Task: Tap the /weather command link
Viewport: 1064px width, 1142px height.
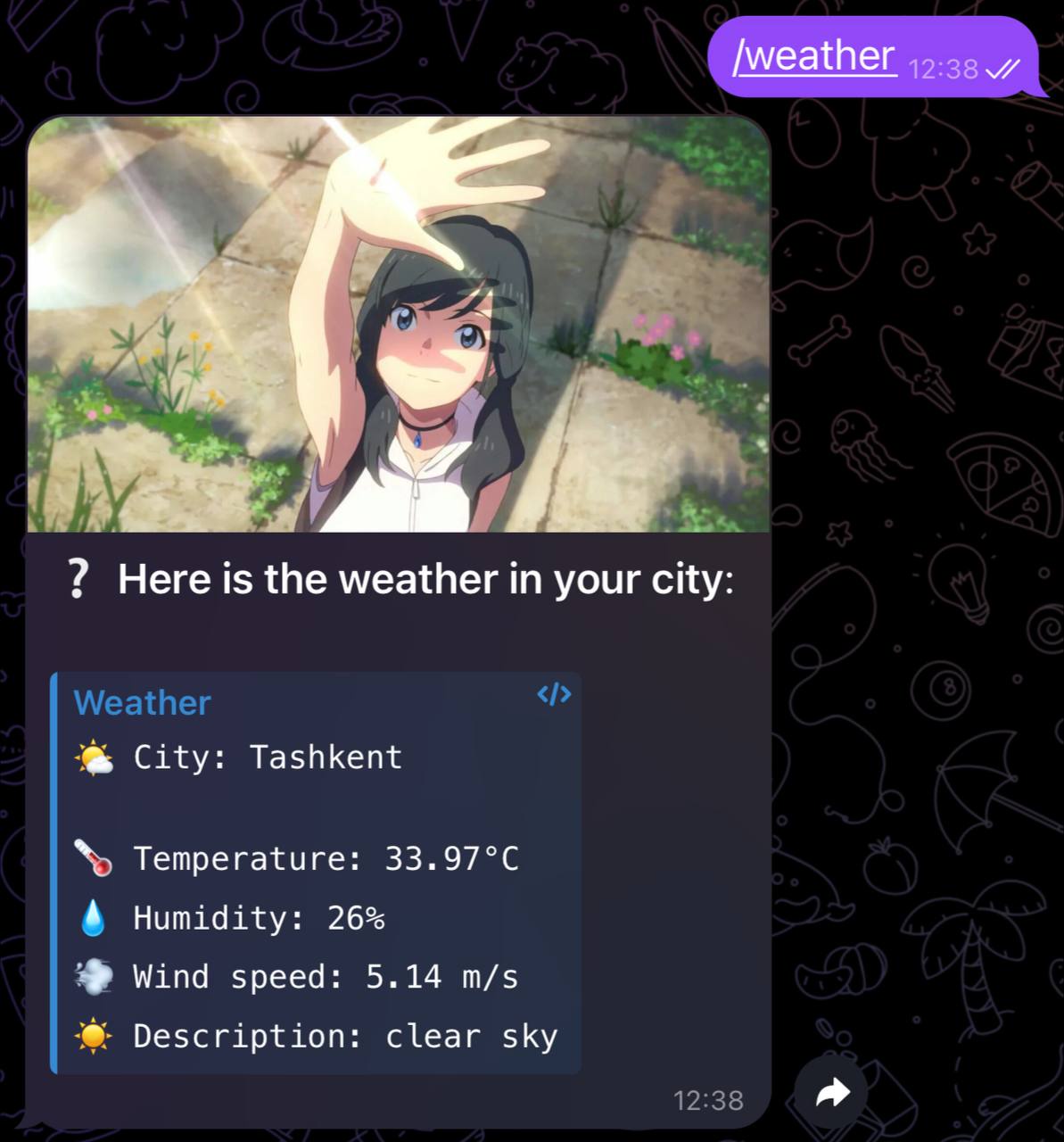Action: (x=813, y=56)
